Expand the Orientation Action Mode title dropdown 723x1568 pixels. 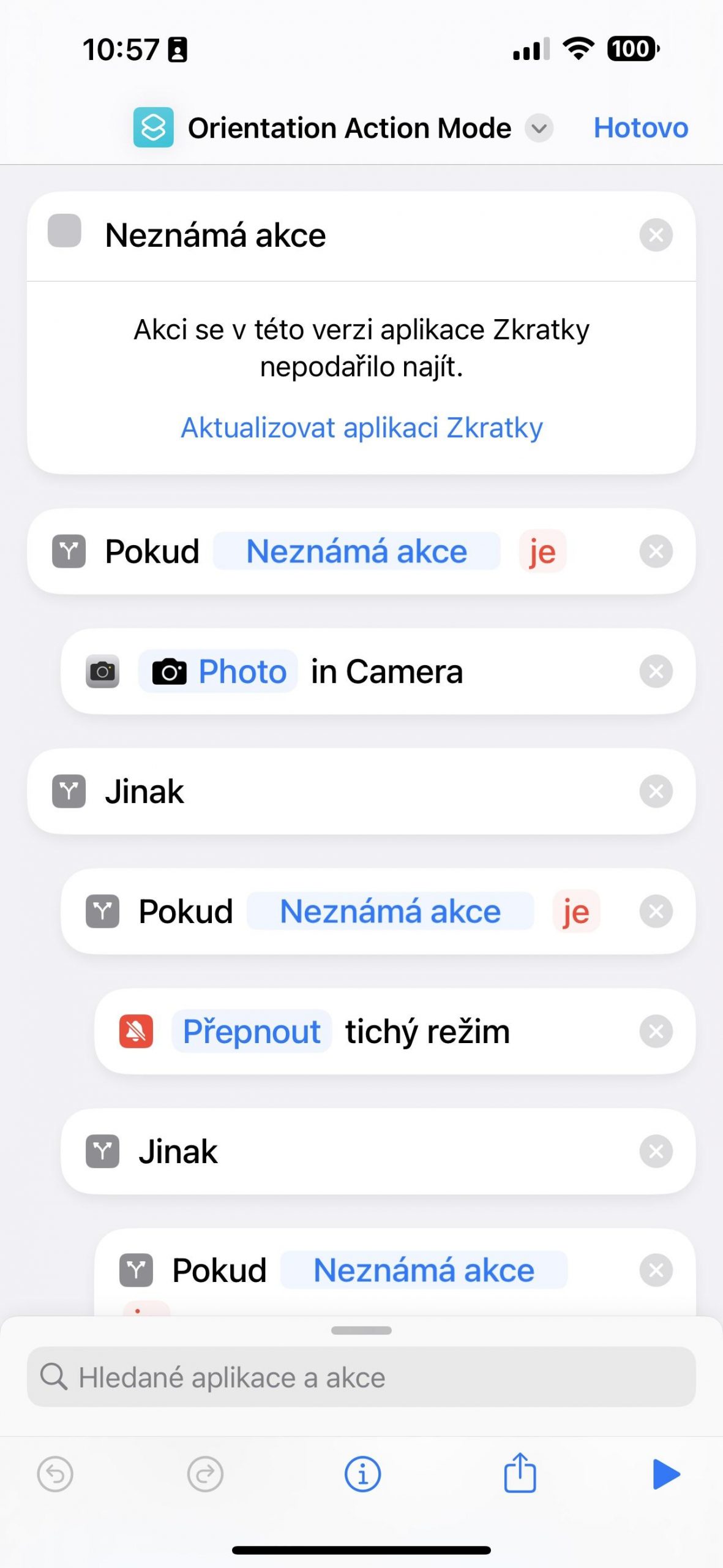[x=539, y=129]
